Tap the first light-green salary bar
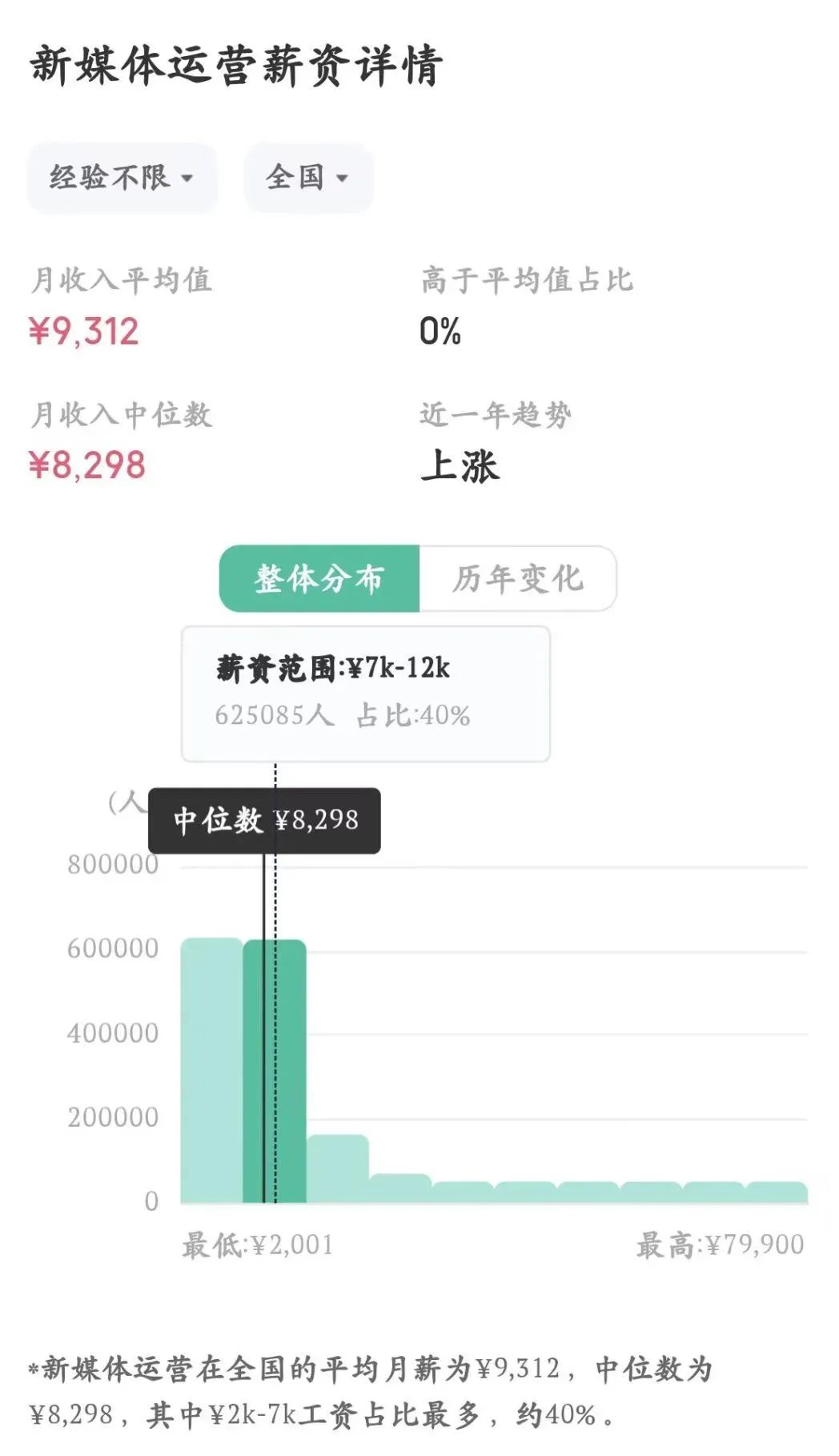839x1456 pixels. (x=211, y=1070)
